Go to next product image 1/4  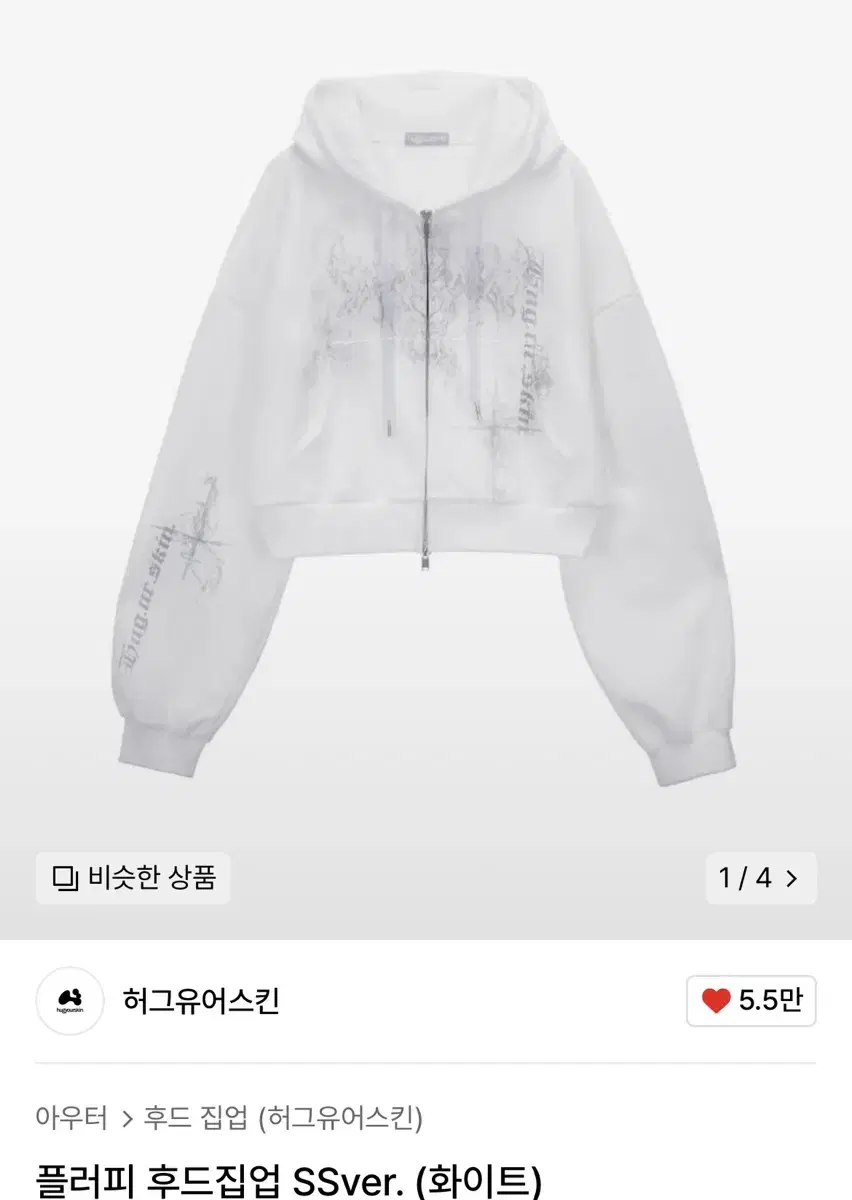[761, 878]
